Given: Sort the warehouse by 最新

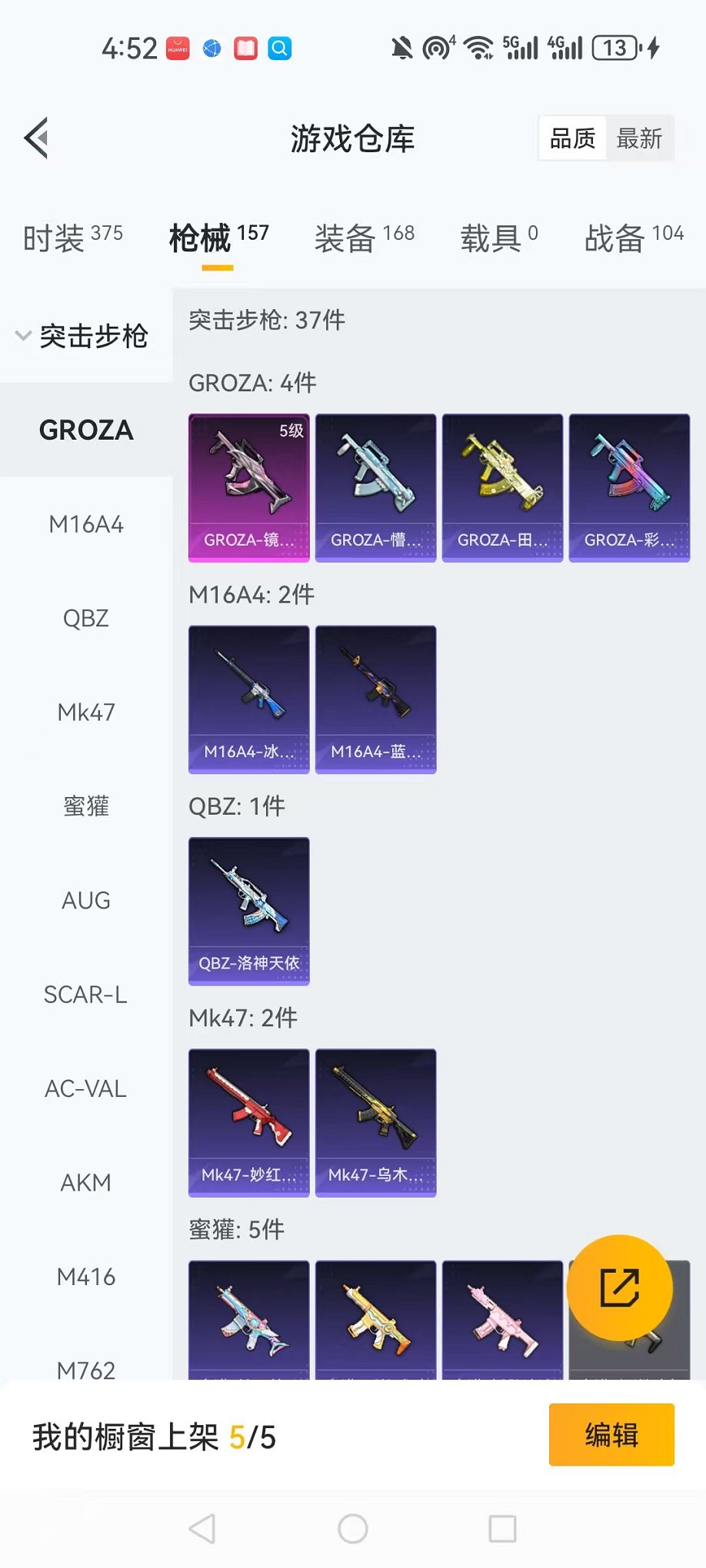Looking at the screenshot, I should click(639, 138).
